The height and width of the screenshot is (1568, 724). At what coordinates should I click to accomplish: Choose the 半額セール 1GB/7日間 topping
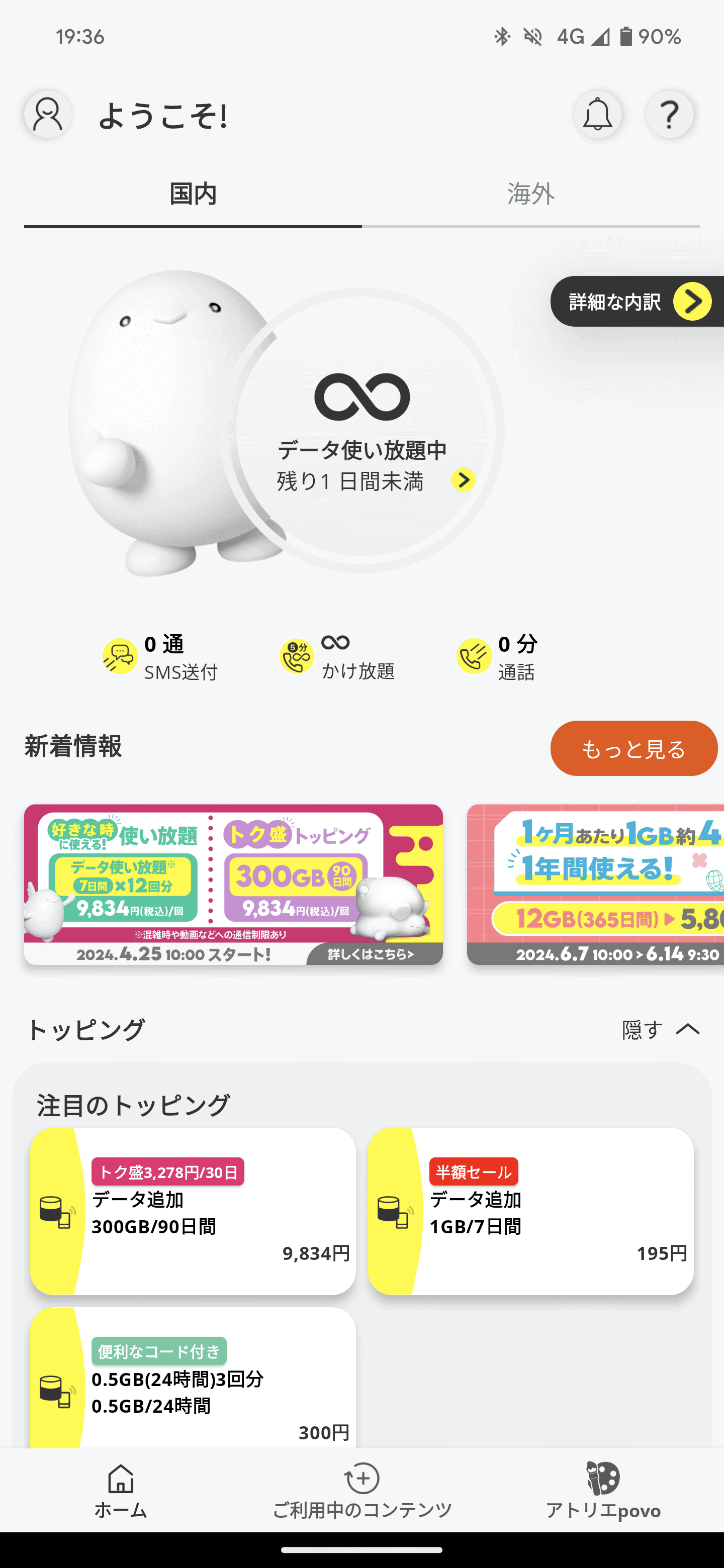530,1211
